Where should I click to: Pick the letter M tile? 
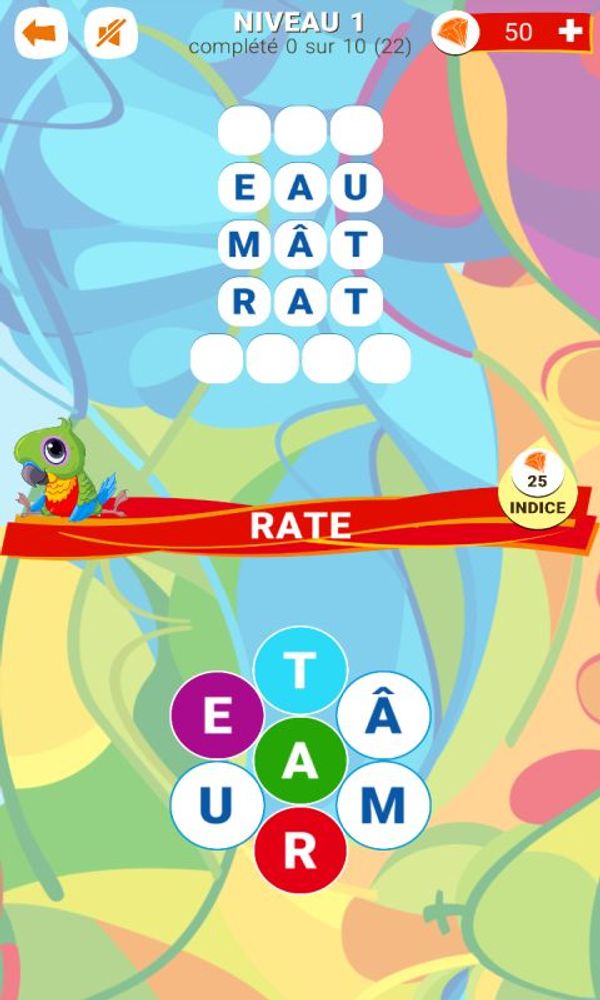click(x=383, y=805)
